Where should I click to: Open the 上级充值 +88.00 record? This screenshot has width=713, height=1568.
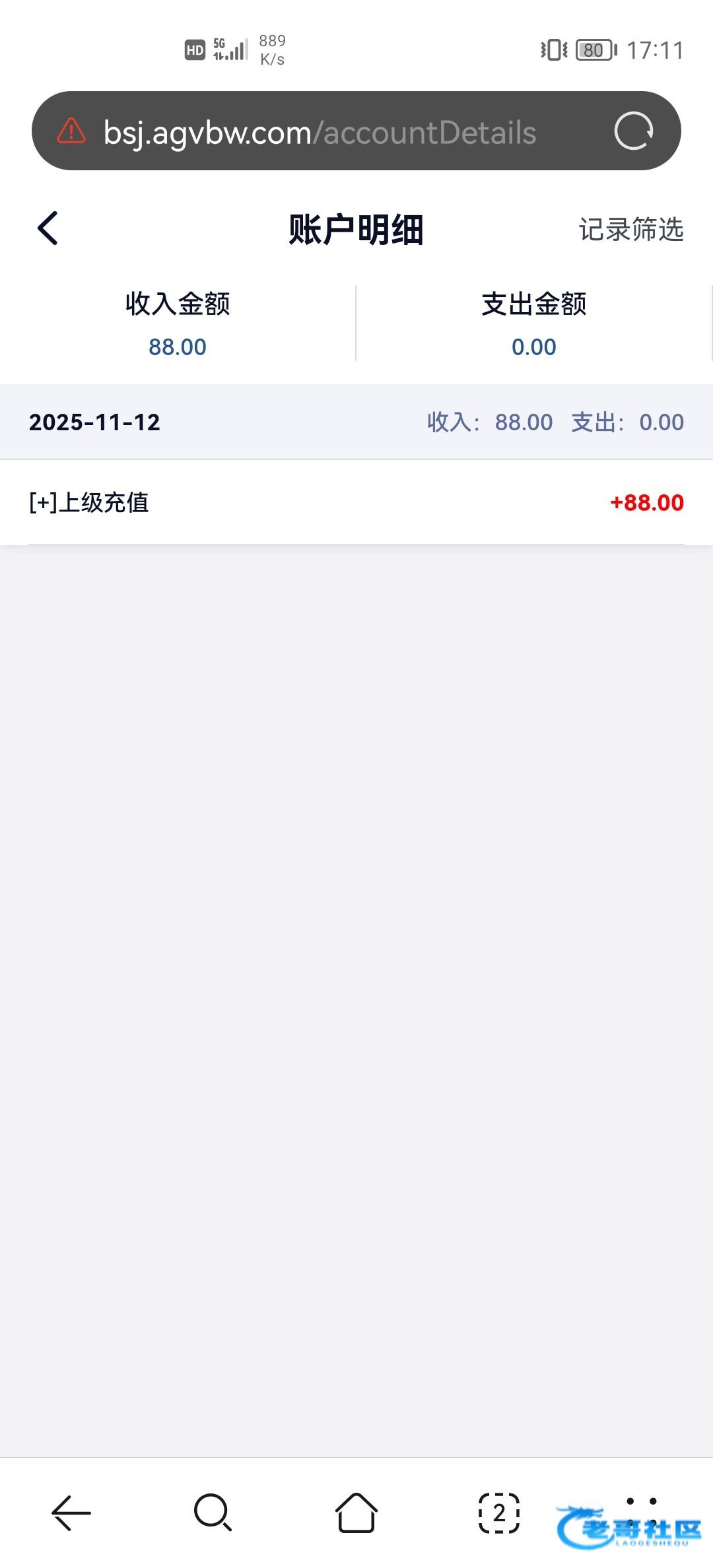click(356, 503)
